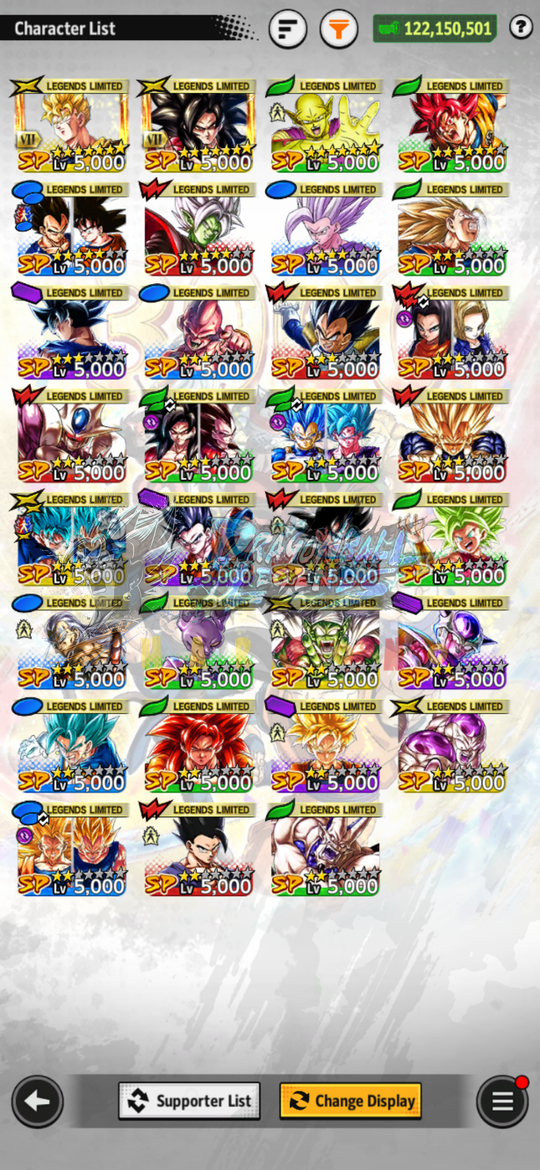Select the green-haired Kefla character card
540x1170 pixels.
[x=452, y=539]
